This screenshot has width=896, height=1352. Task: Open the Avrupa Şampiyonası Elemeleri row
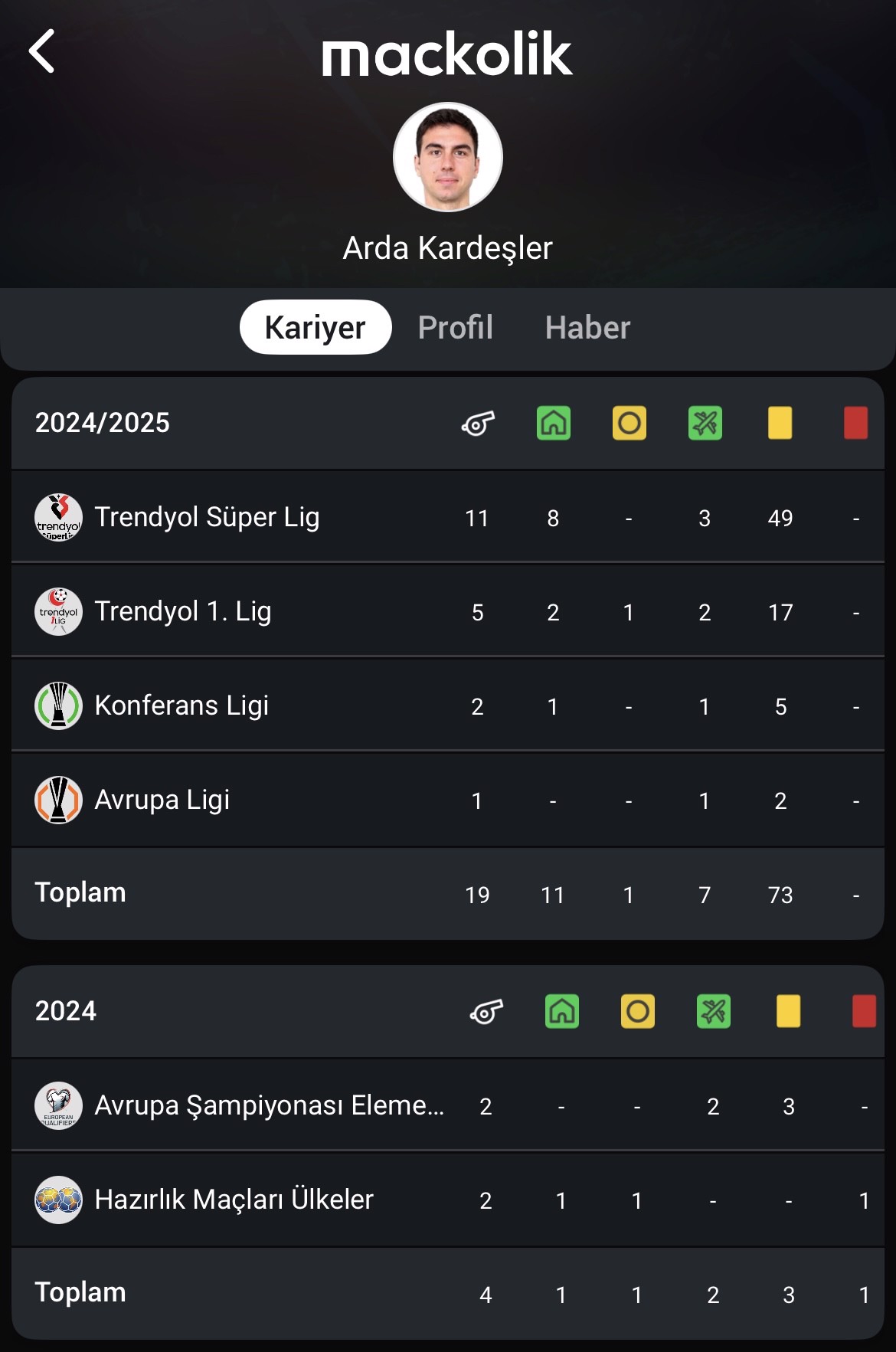pyautogui.click(x=269, y=1105)
